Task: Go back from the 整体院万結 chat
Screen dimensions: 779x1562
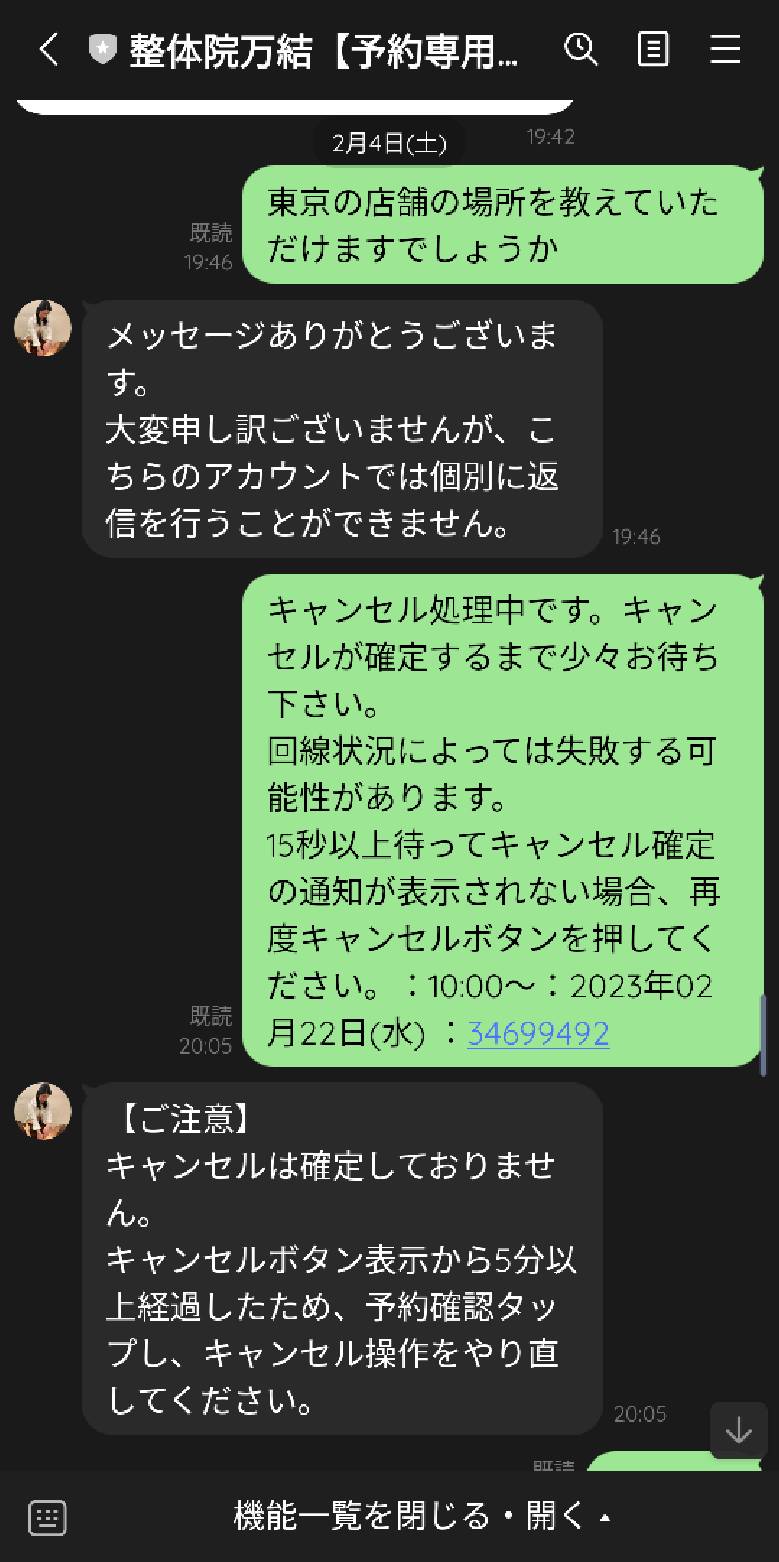Action: 48,49
